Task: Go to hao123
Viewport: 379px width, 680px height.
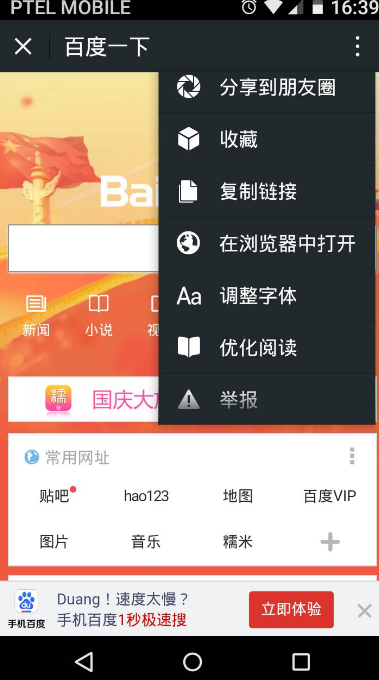Action: tap(146, 496)
